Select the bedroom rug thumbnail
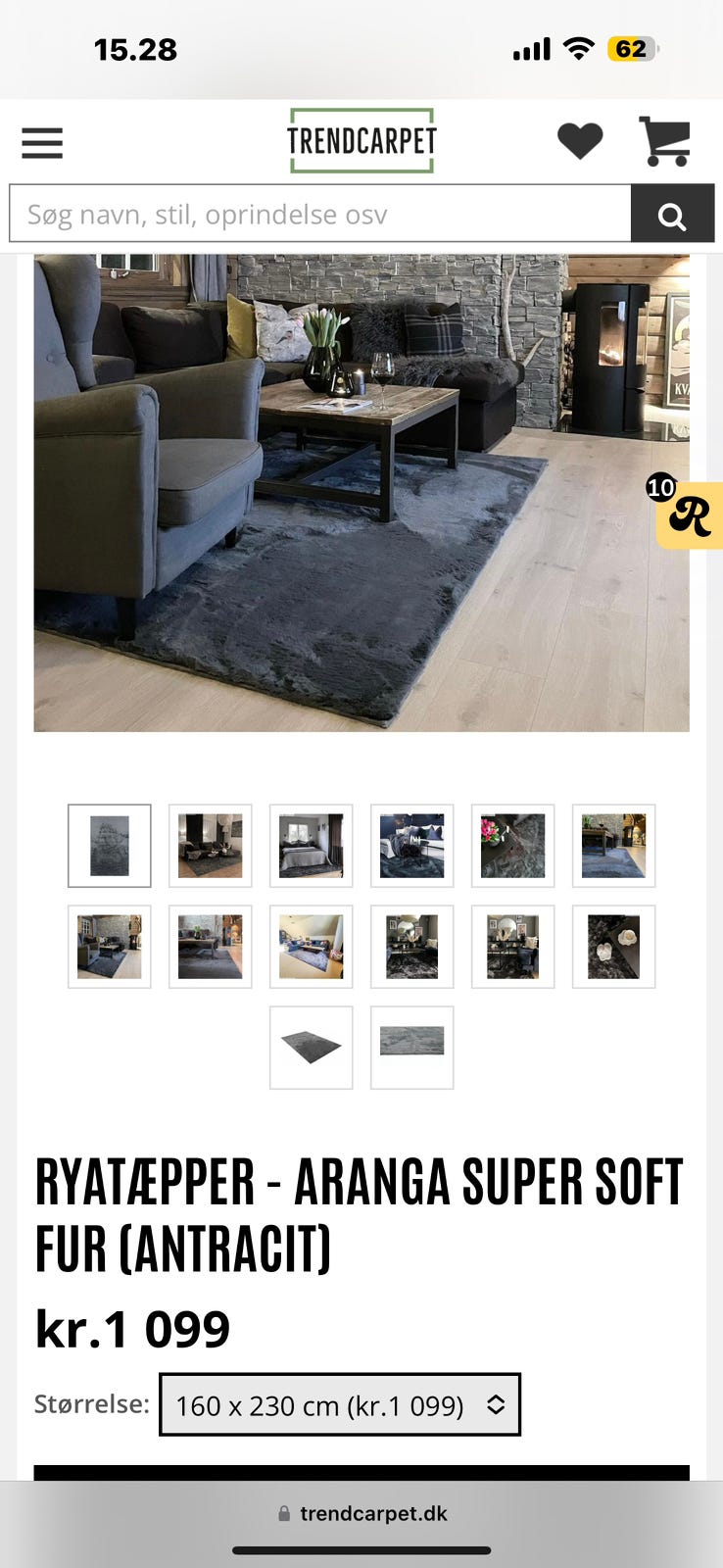 click(x=311, y=847)
